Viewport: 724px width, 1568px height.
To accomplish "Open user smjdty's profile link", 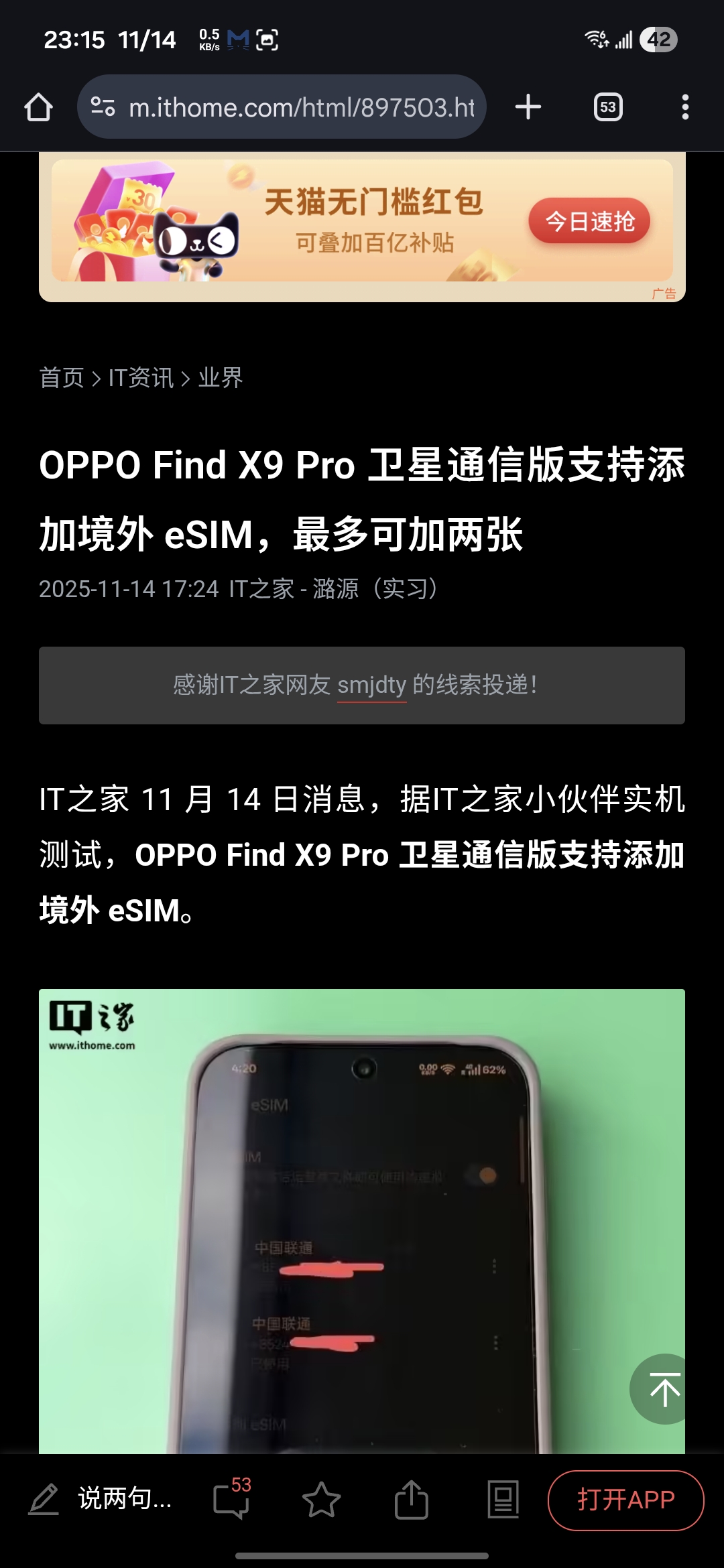I will coord(371,685).
